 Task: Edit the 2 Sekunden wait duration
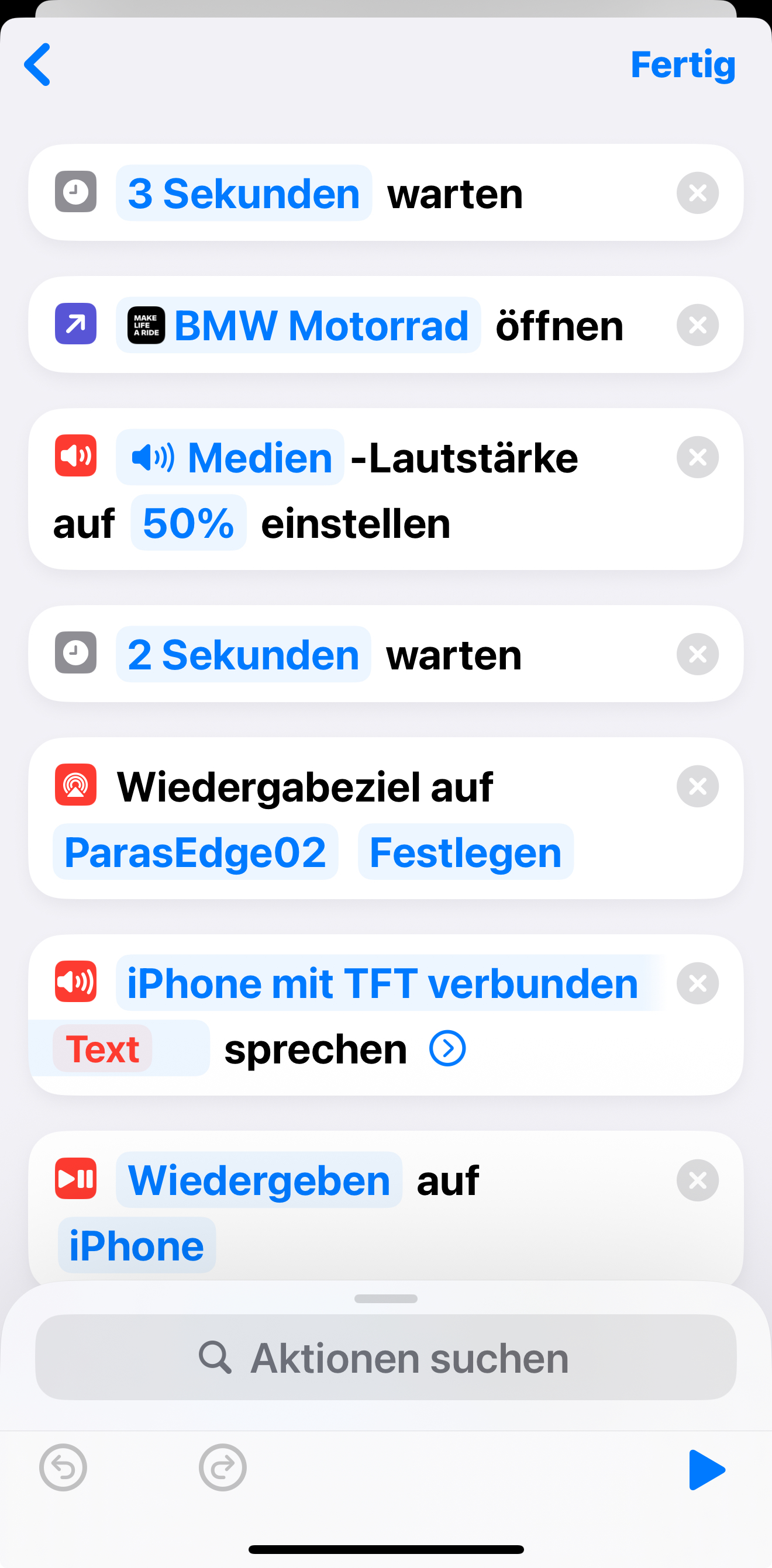[243, 655]
